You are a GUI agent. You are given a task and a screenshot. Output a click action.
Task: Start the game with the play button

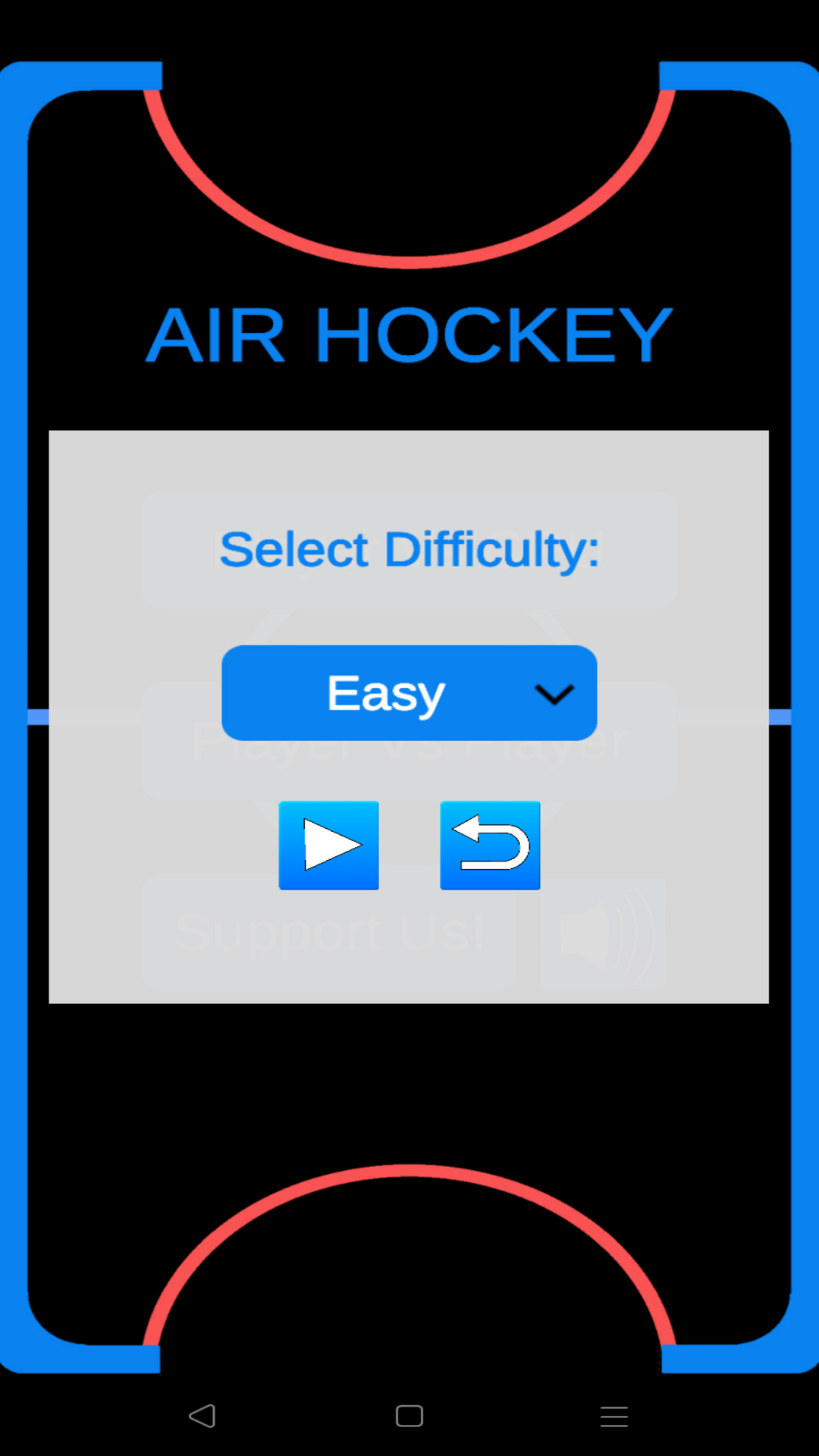329,846
